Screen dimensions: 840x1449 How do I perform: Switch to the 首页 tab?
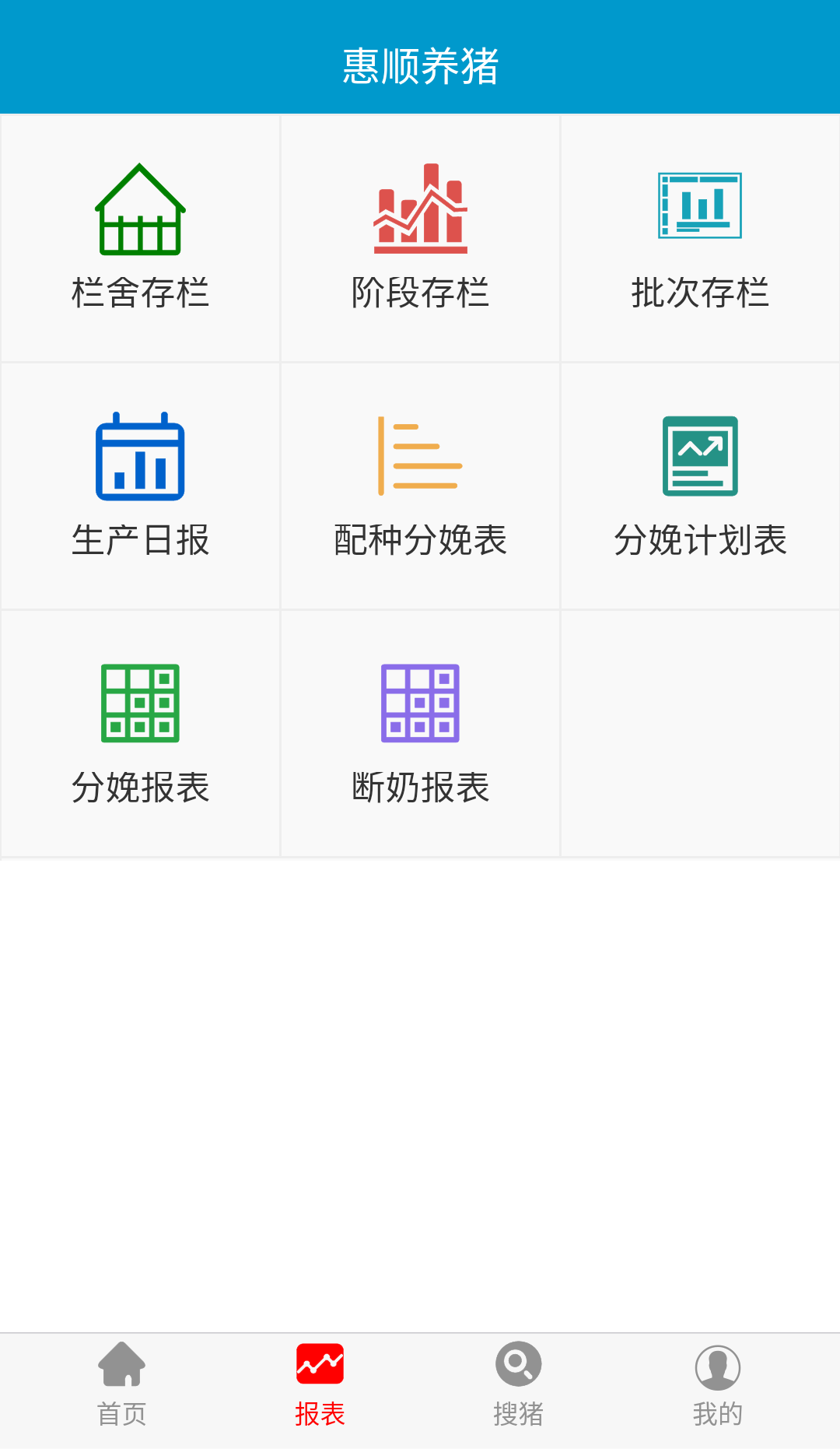(121, 1385)
